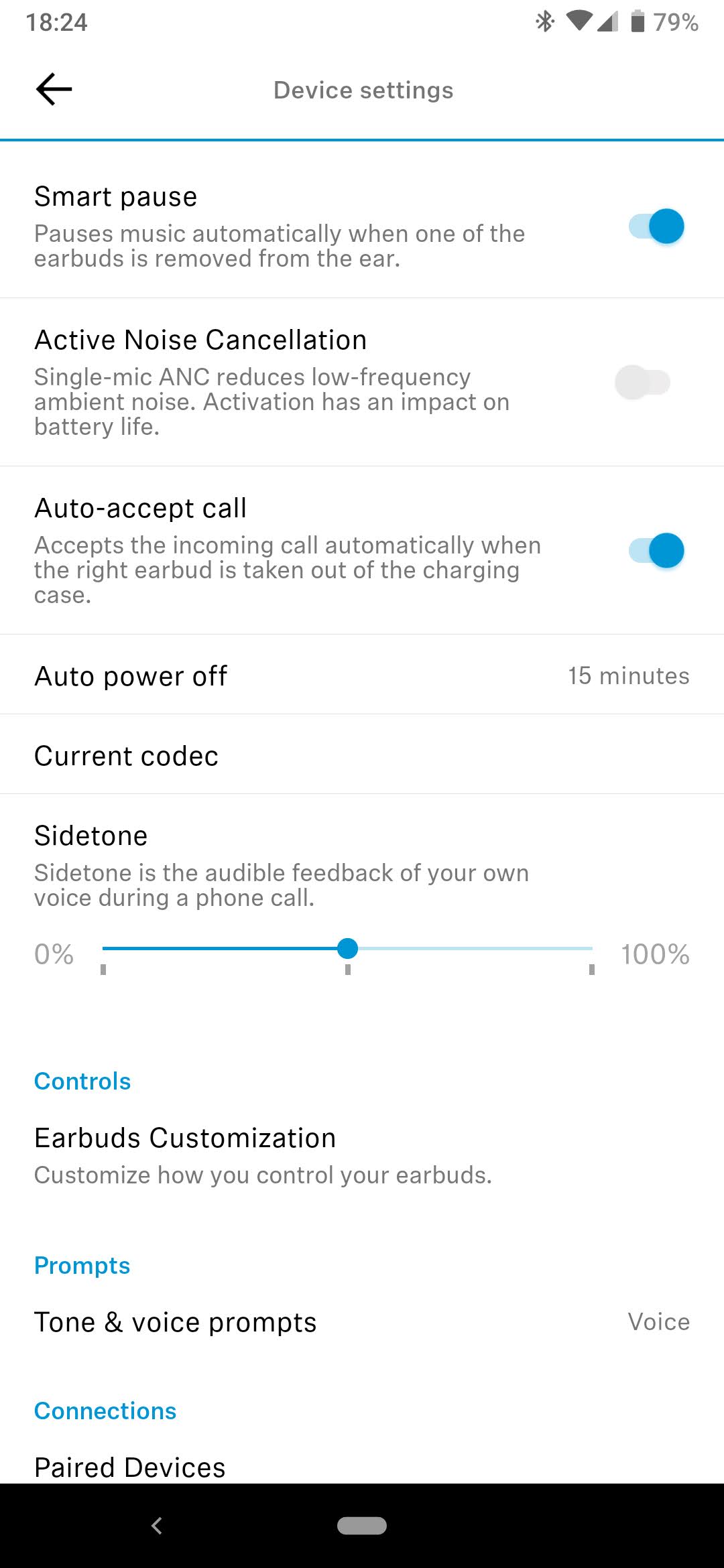This screenshot has height=1568, width=724.
Task: Enable Active Noise Cancellation
Action: click(x=642, y=383)
